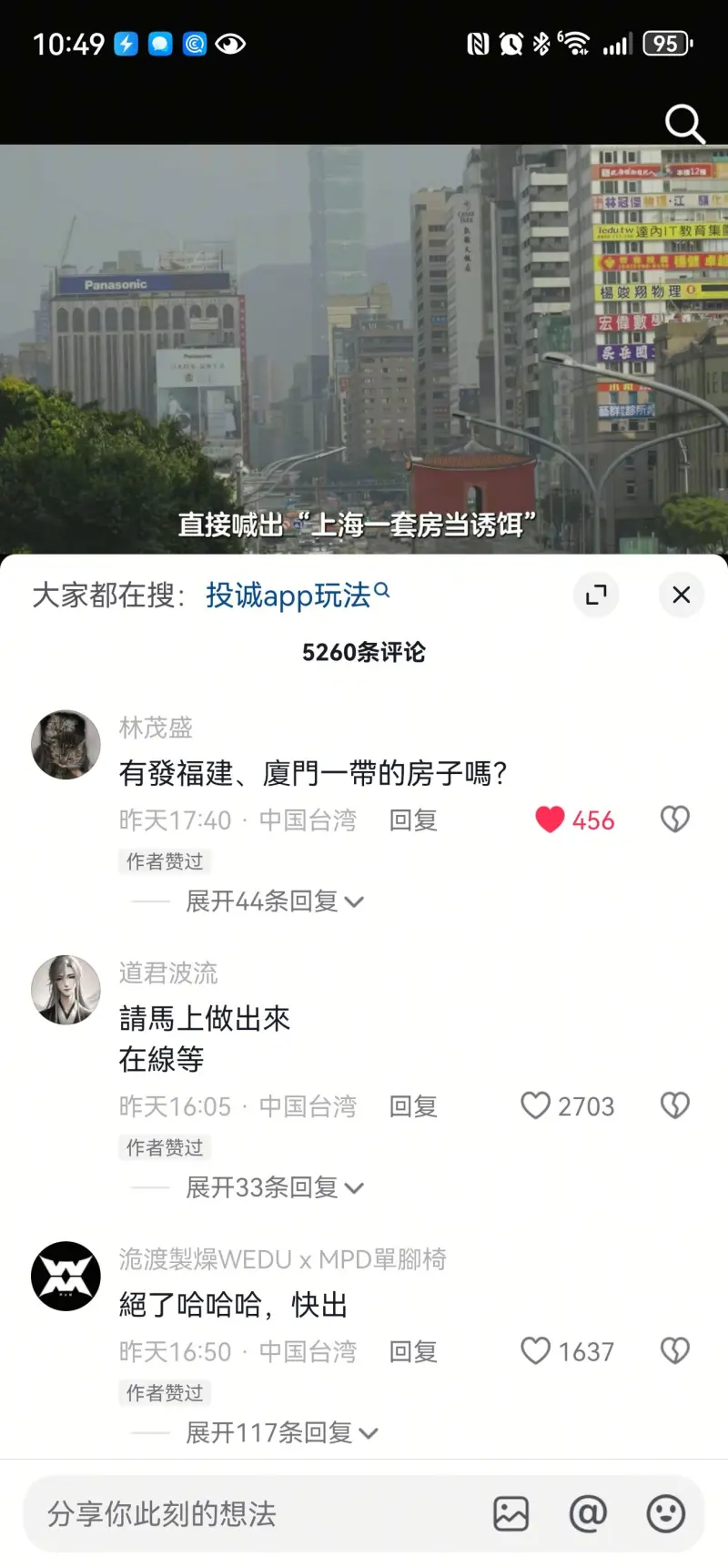Viewport: 728px width, 1568px height.
Task: Open the emoji picker
Action: point(665,1514)
